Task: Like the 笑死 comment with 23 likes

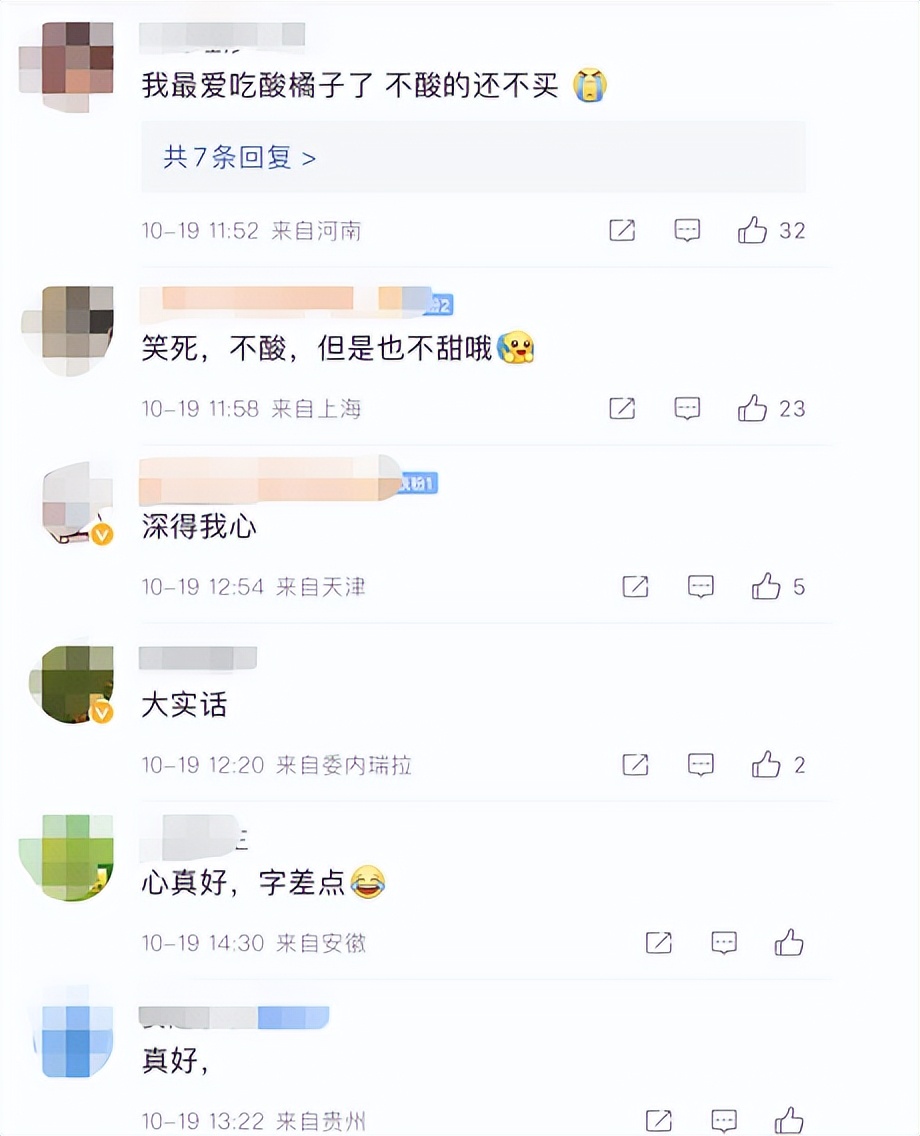Action: pos(755,408)
